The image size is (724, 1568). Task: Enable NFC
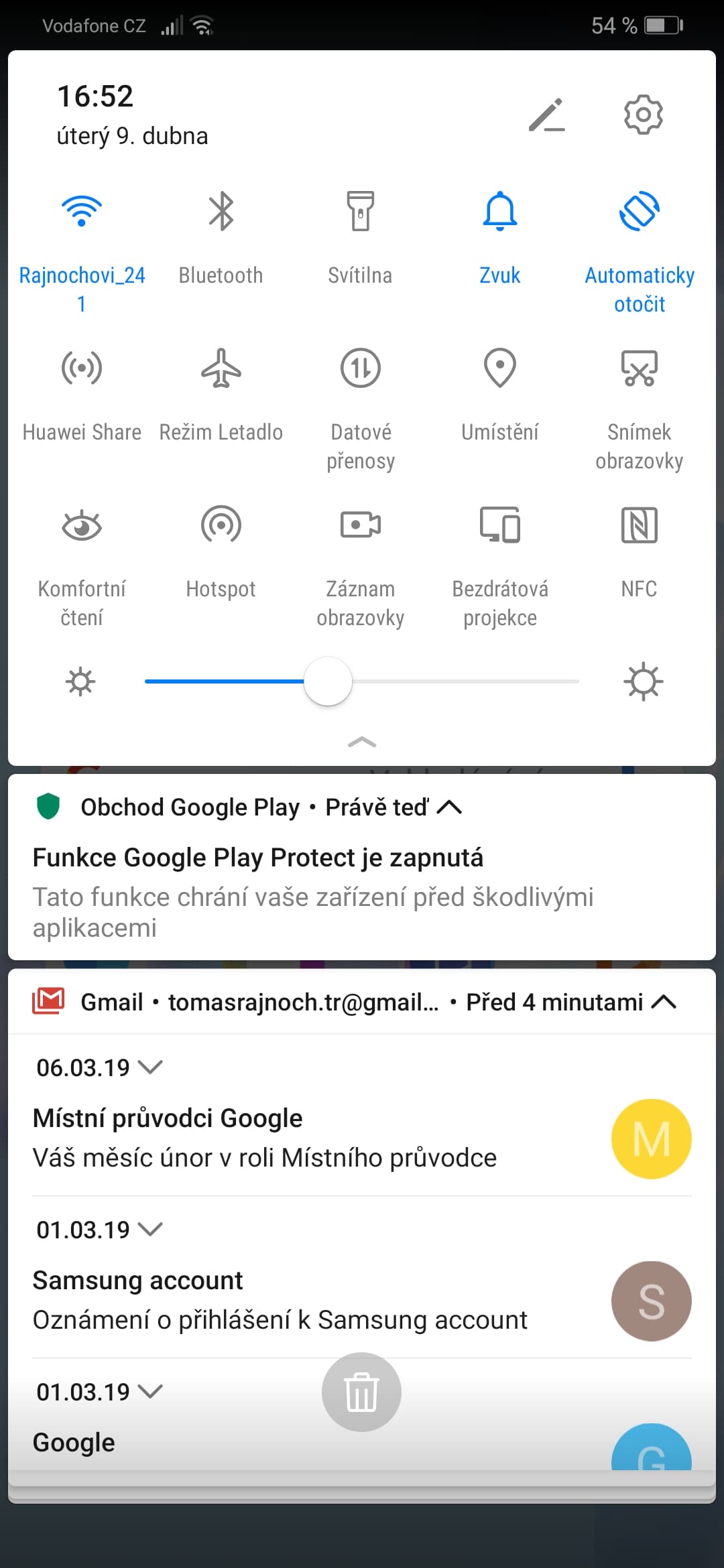coord(640,525)
